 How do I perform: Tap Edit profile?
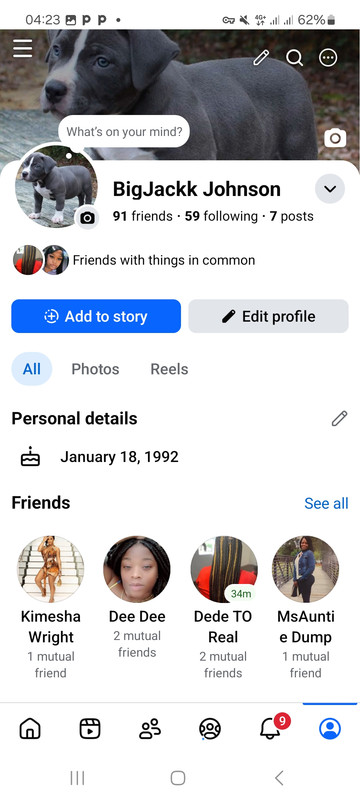268,316
